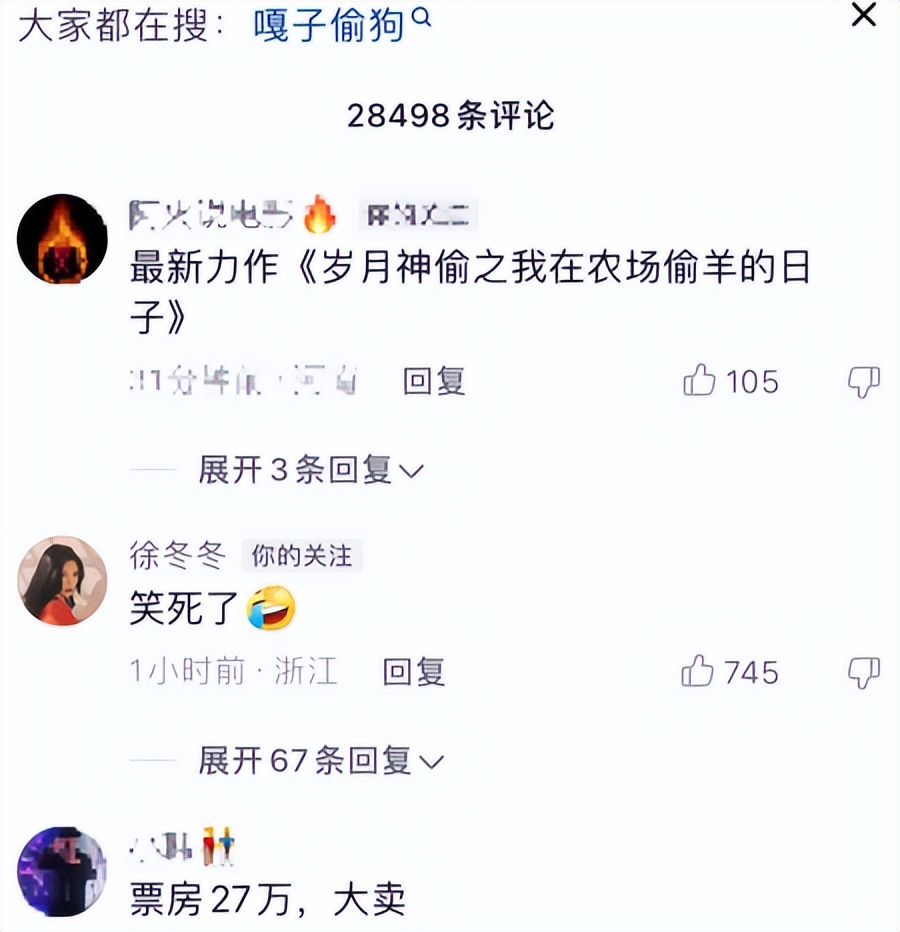Click the thumbs down on the first comment
This screenshot has width=900, height=932.
(x=861, y=383)
